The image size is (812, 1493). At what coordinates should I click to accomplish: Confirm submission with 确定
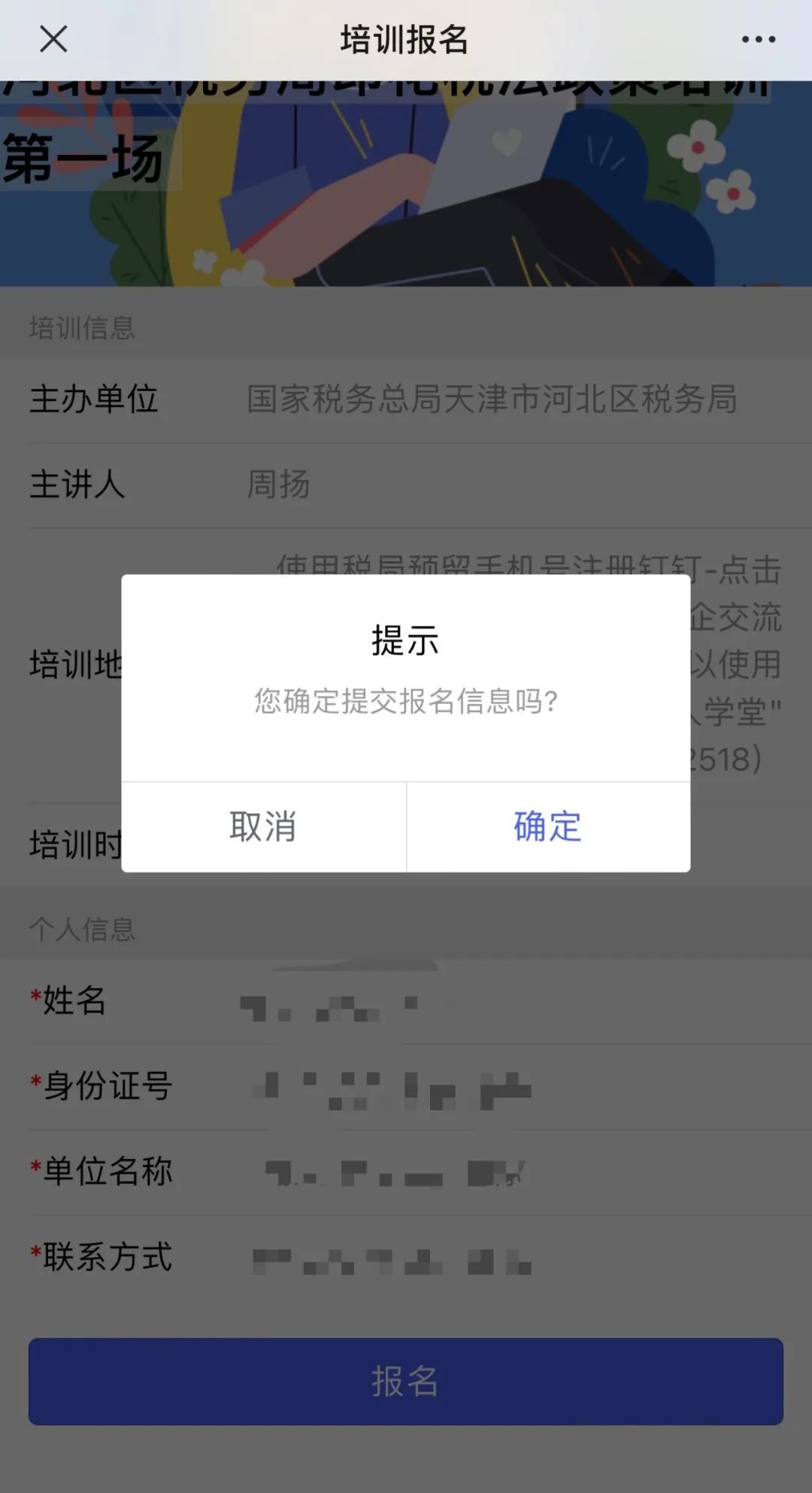(x=548, y=827)
